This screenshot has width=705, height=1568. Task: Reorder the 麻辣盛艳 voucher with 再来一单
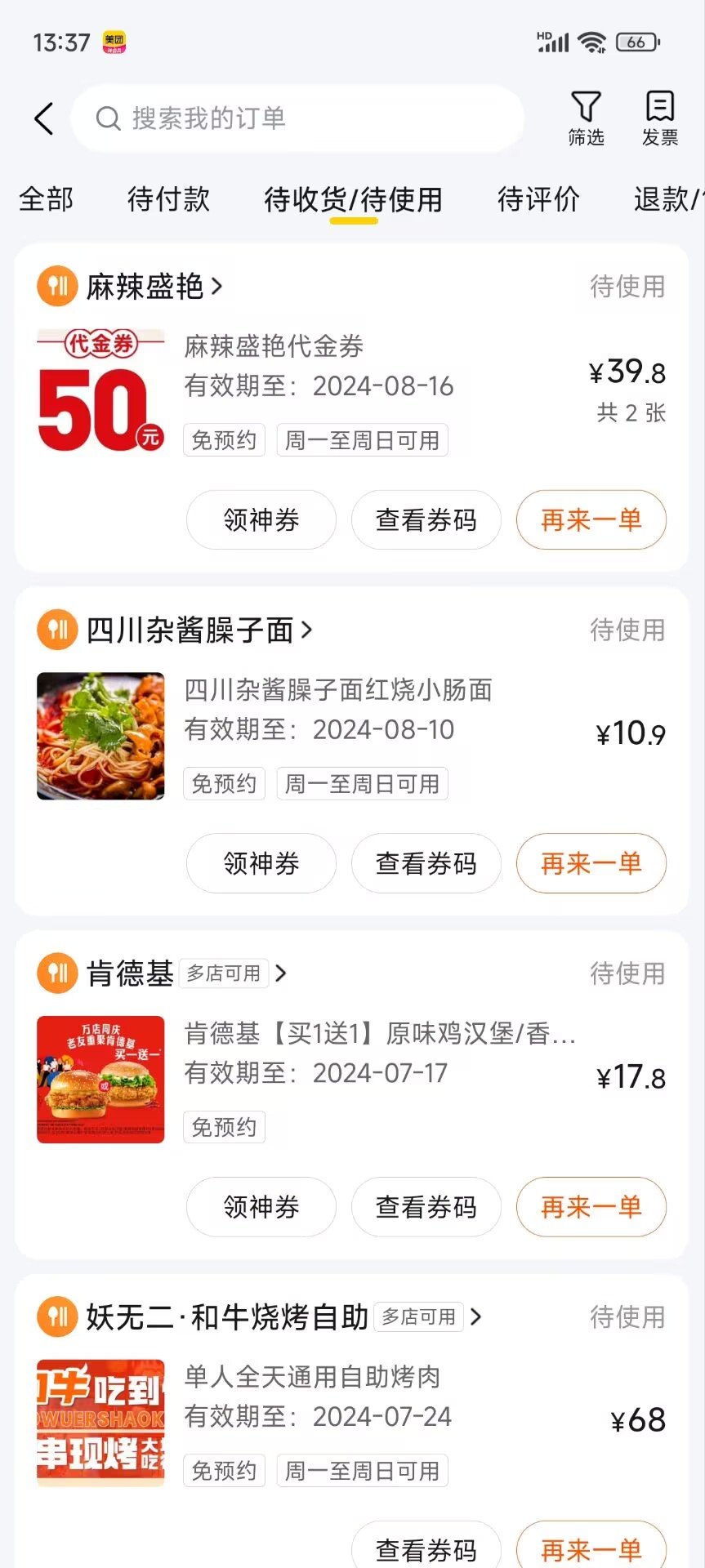pos(591,520)
